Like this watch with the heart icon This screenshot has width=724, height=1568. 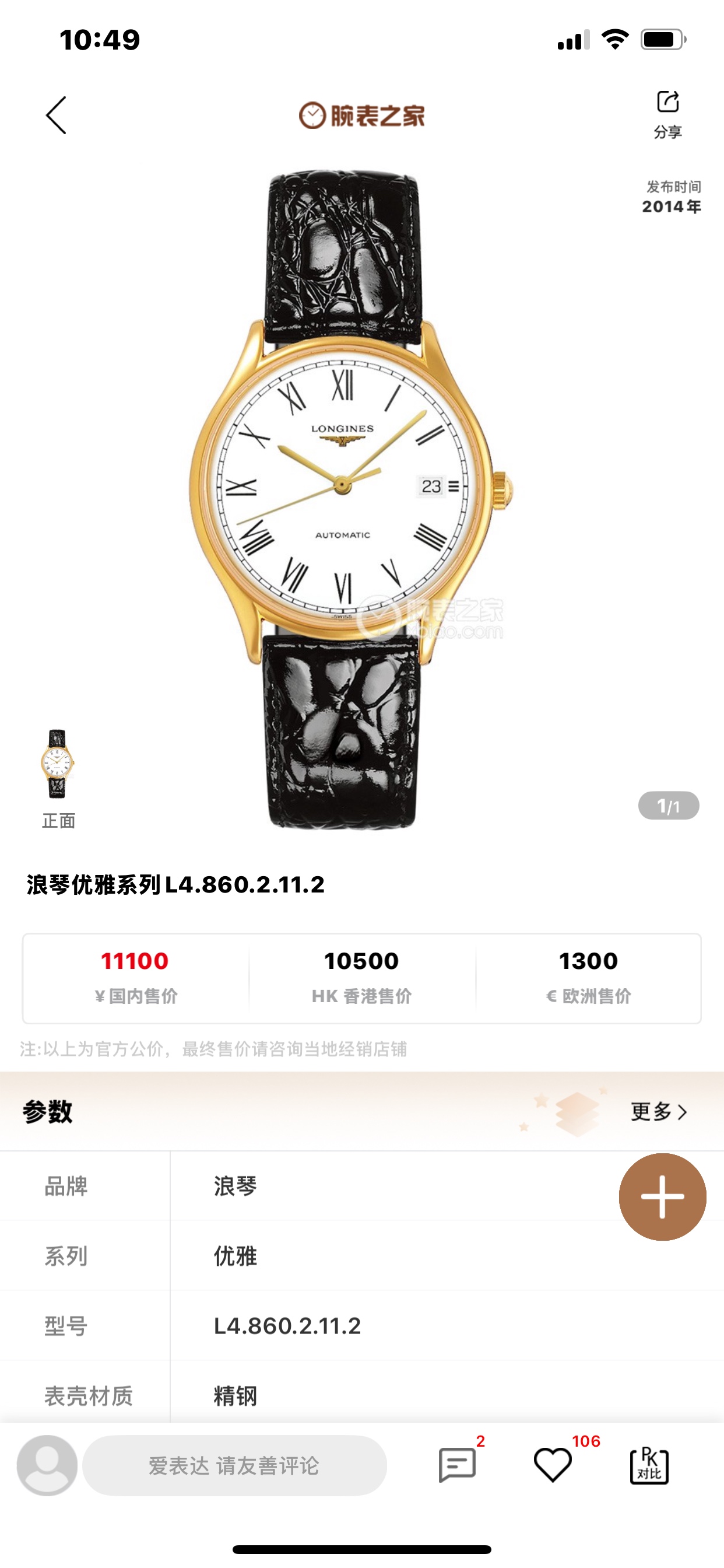point(552,1465)
